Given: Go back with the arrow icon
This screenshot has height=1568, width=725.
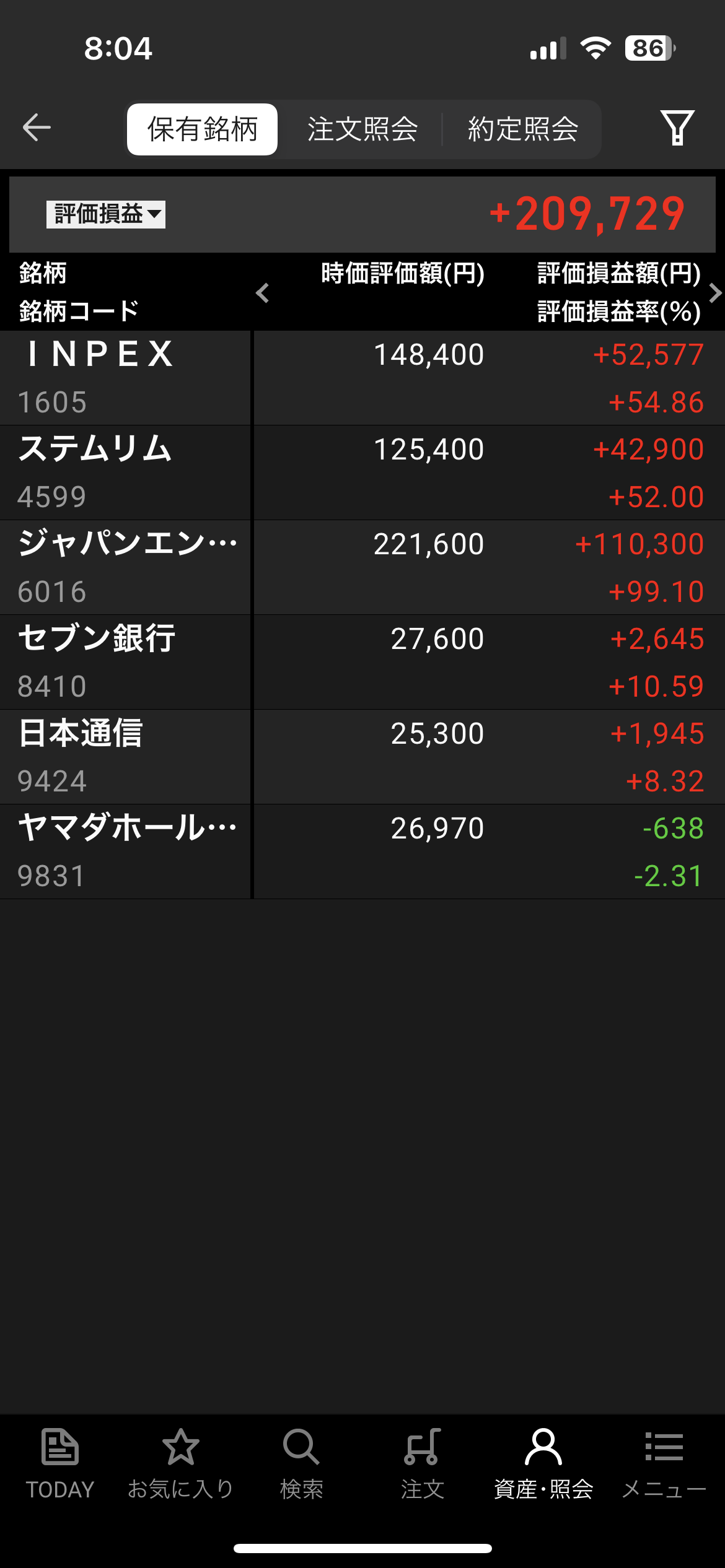Looking at the screenshot, I should click(x=37, y=128).
